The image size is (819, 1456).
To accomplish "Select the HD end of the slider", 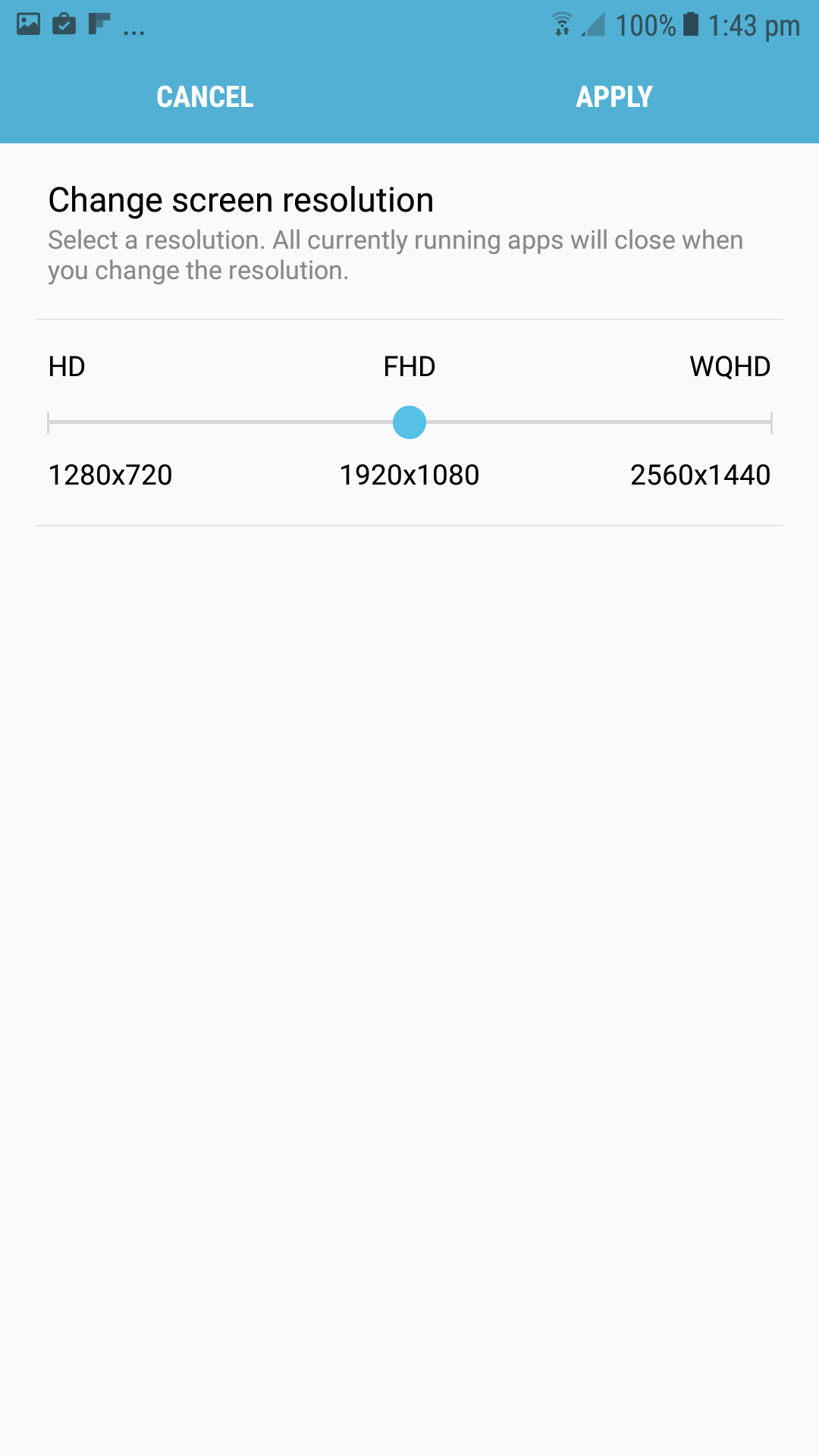I will (x=49, y=422).
